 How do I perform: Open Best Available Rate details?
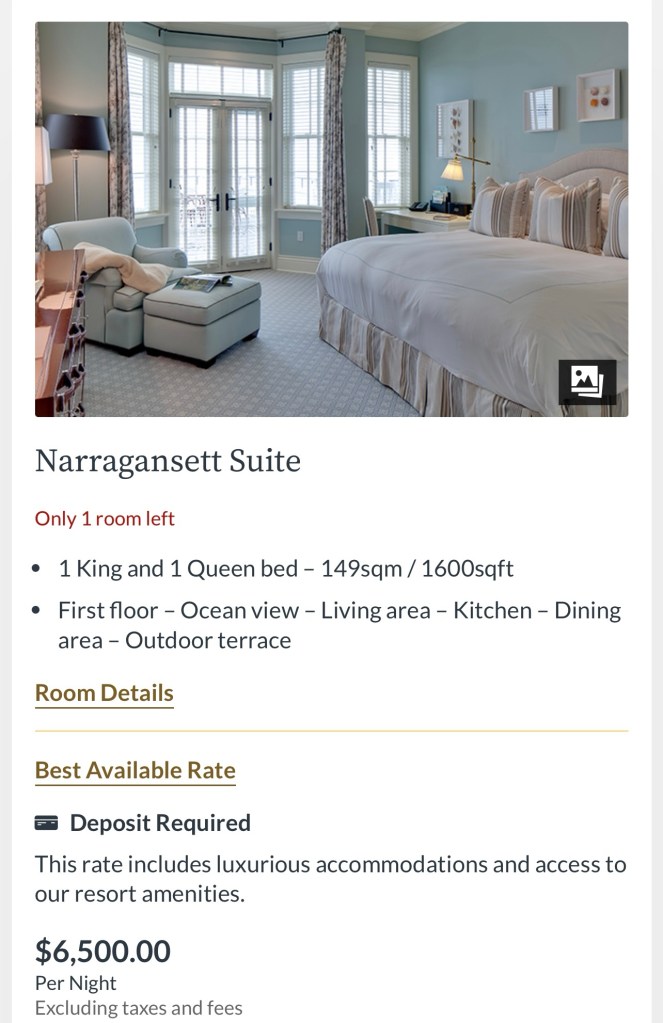tap(135, 770)
